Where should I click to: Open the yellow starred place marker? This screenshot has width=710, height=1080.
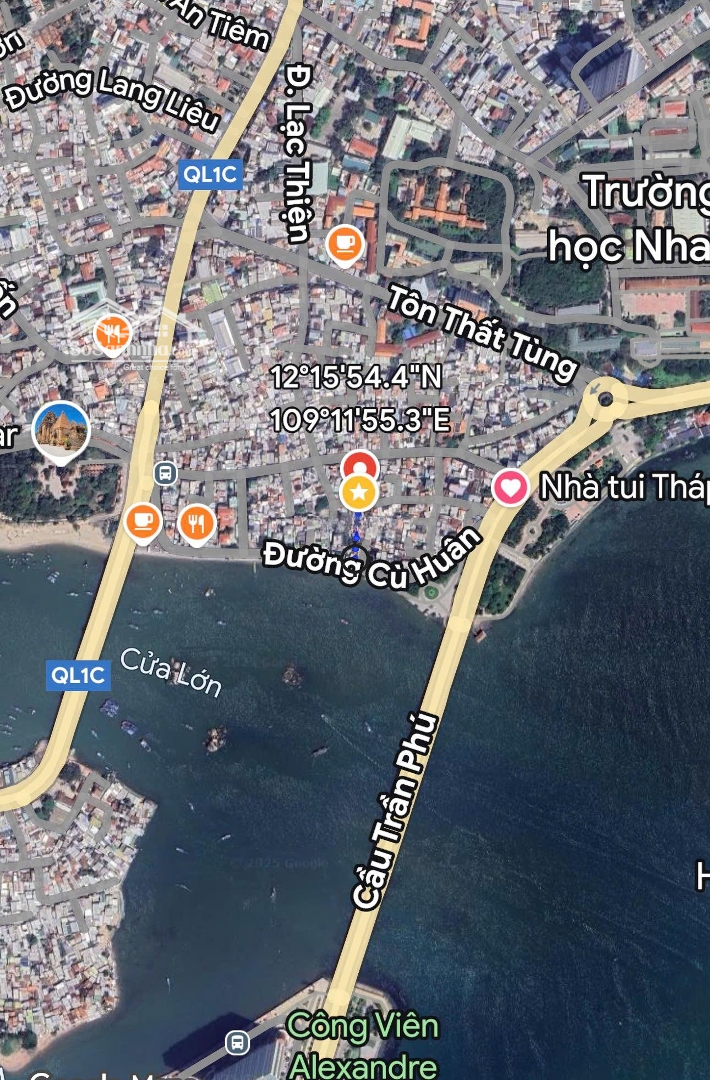358,492
